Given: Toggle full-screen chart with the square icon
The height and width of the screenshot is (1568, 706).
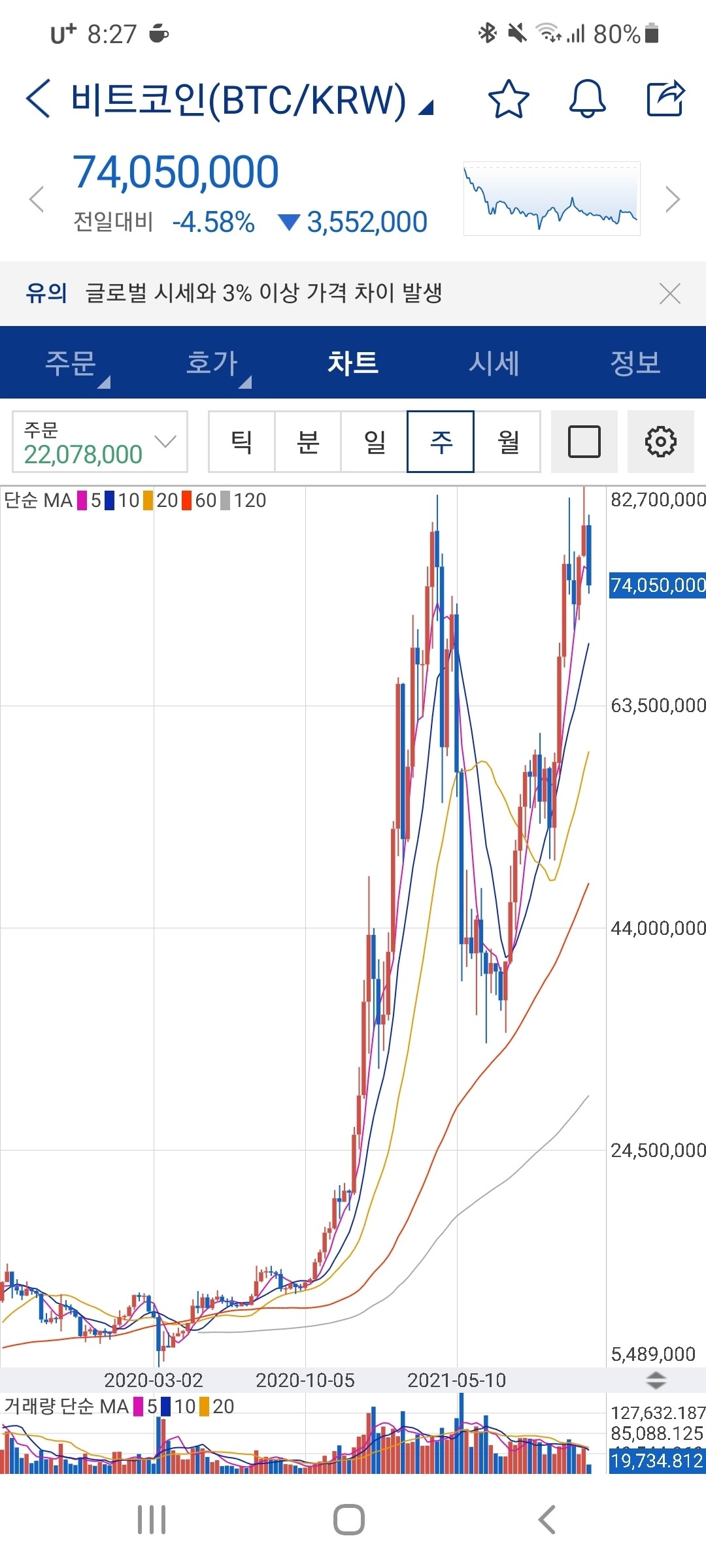Looking at the screenshot, I should pos(584,442).
